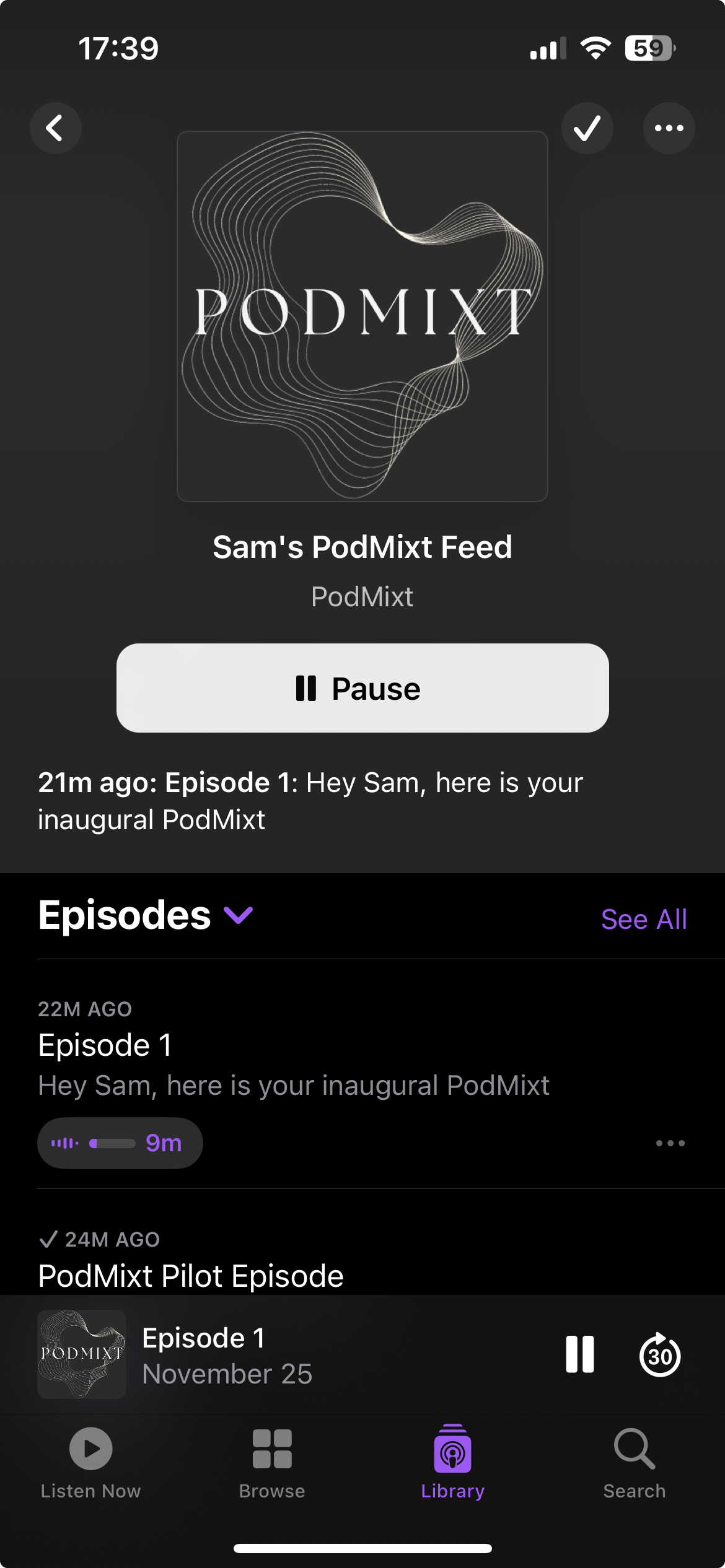Switch to the Listen Now tab

[x=90, y=1463]
